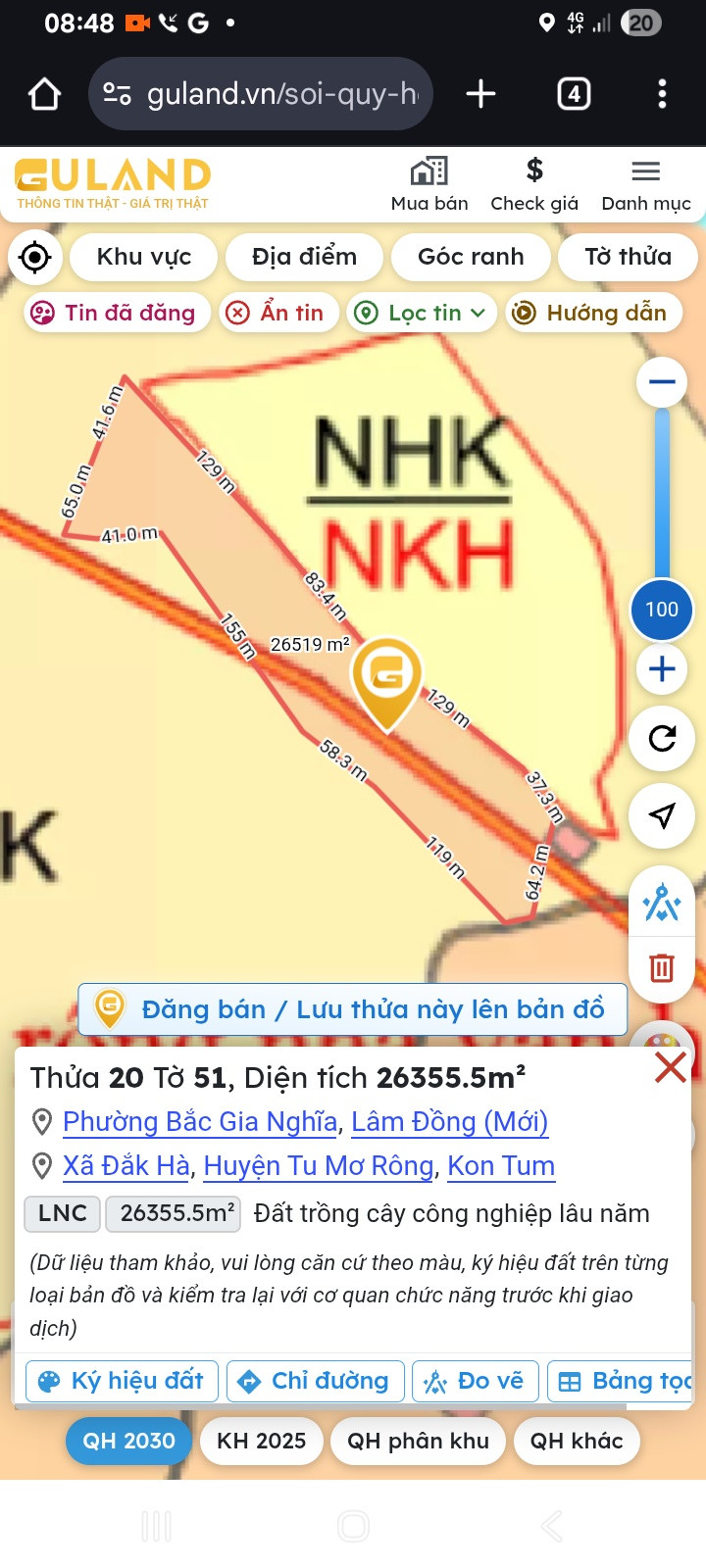The width and height of the screenshot is (706, 1568).
Task: Refresh the map view
Action: coord(662,738)
